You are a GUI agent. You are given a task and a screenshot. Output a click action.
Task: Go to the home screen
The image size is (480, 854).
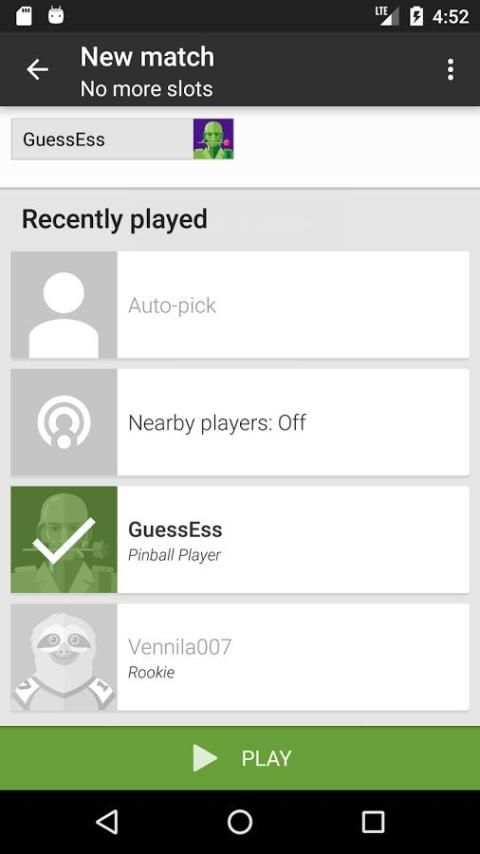240,821
